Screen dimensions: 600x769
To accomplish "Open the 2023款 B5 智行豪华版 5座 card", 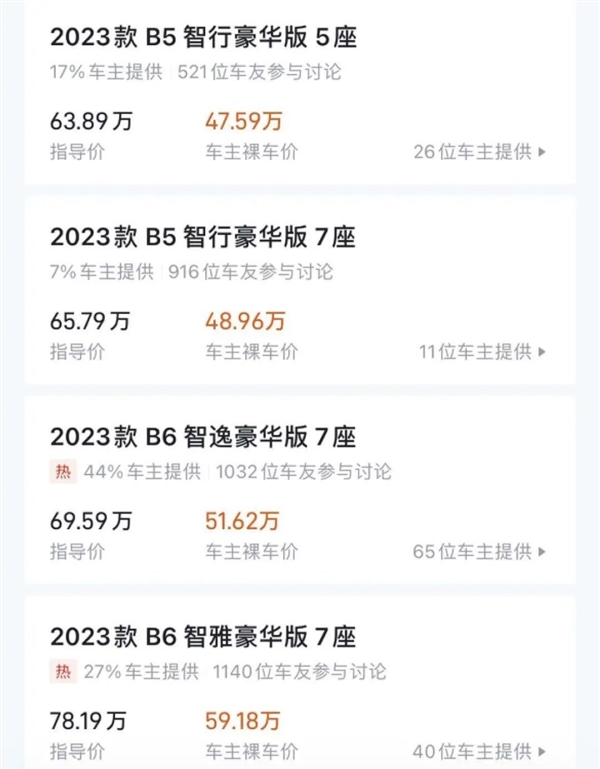I will click(203, 39).
